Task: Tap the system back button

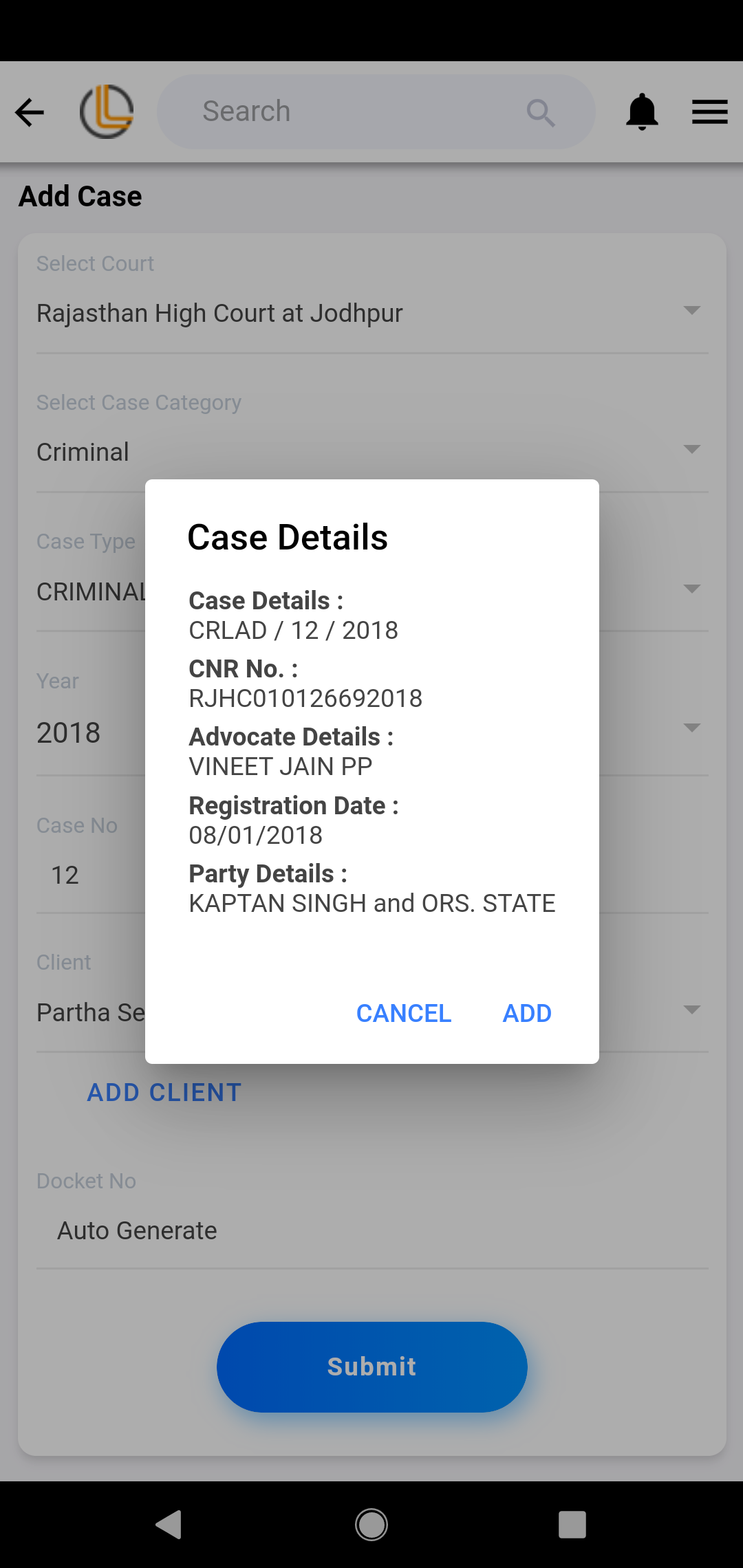Action: tap(169, 1525)
